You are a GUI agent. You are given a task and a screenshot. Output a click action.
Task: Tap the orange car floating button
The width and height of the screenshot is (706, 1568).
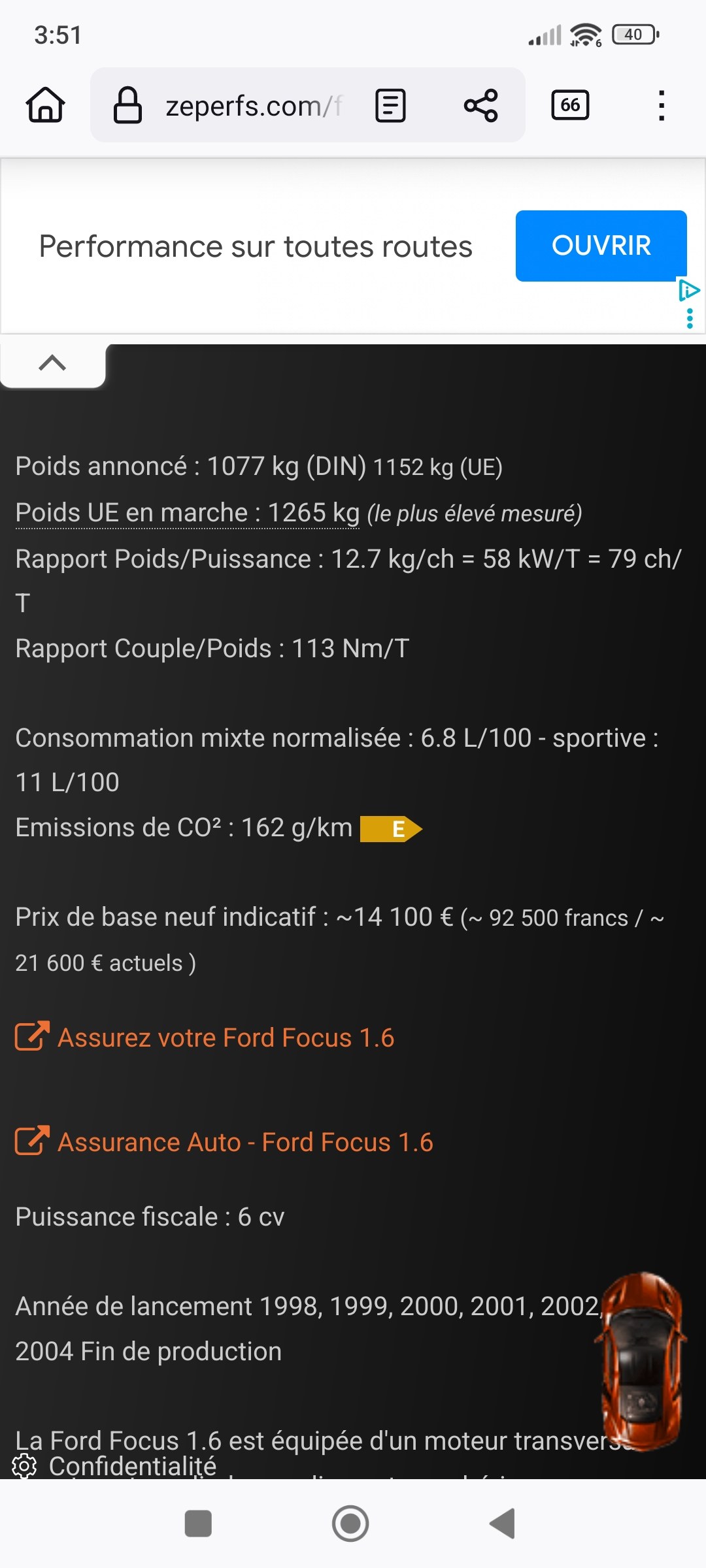point(641,1362)
